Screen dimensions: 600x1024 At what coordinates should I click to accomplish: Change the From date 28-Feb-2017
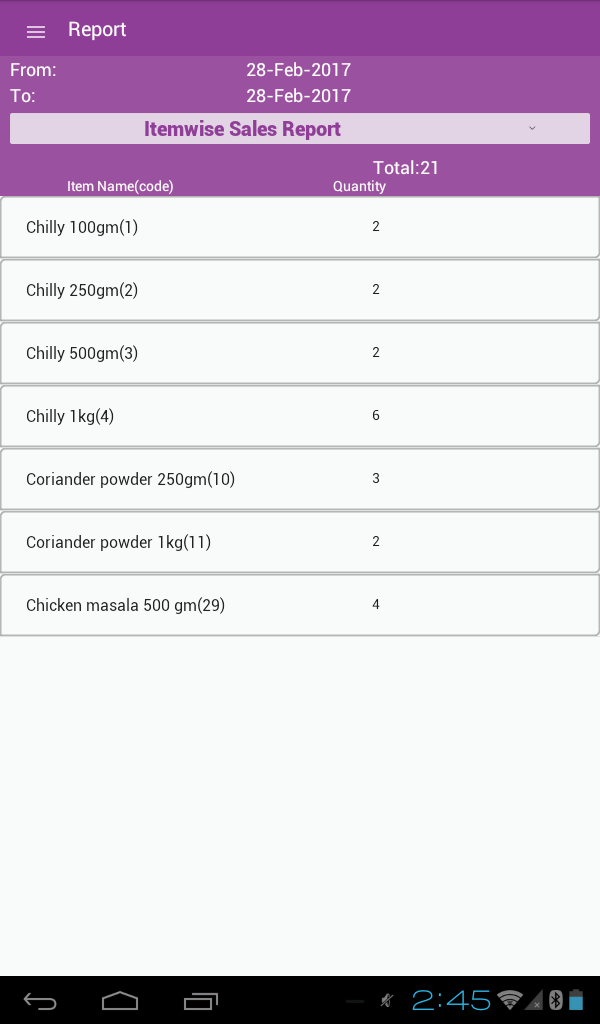coord(298,70)
